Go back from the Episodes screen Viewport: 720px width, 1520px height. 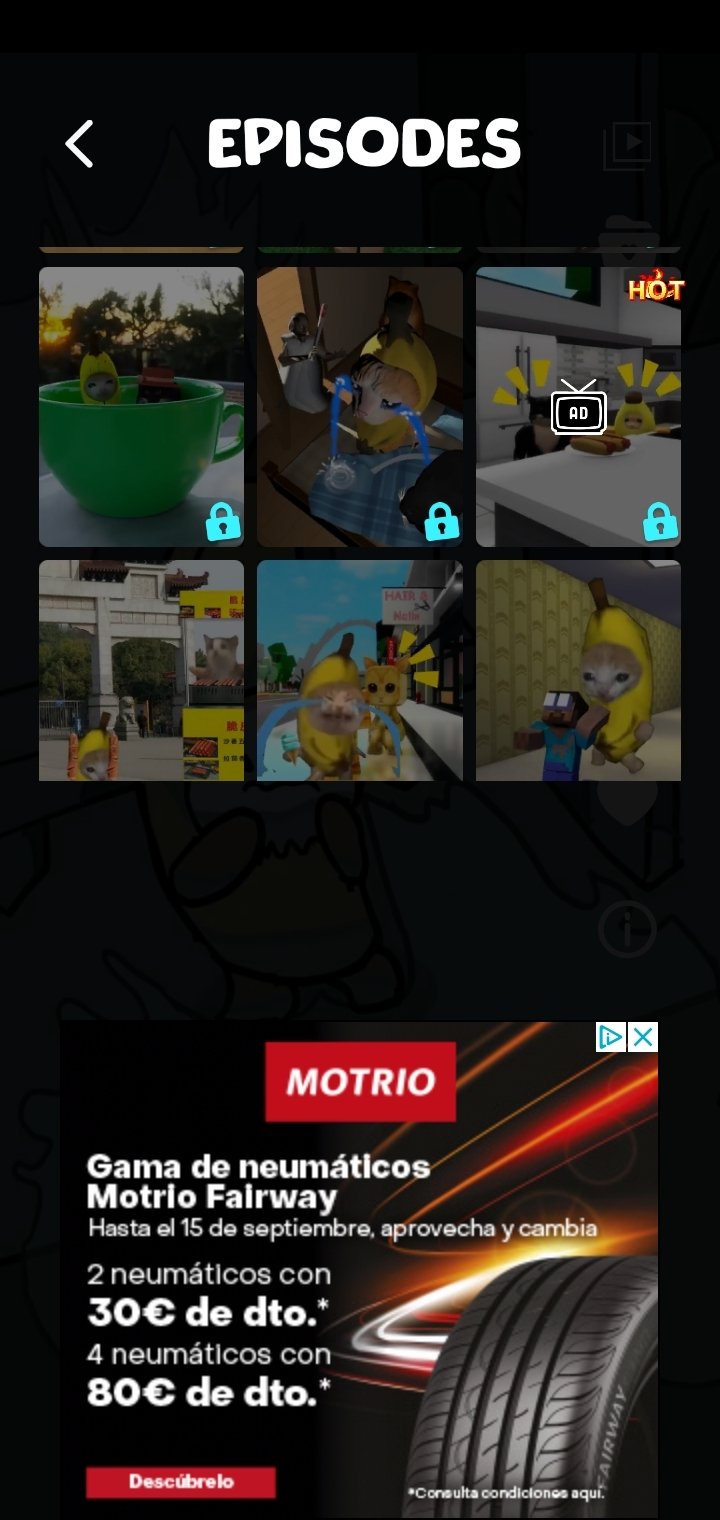[x=79, y=144]
